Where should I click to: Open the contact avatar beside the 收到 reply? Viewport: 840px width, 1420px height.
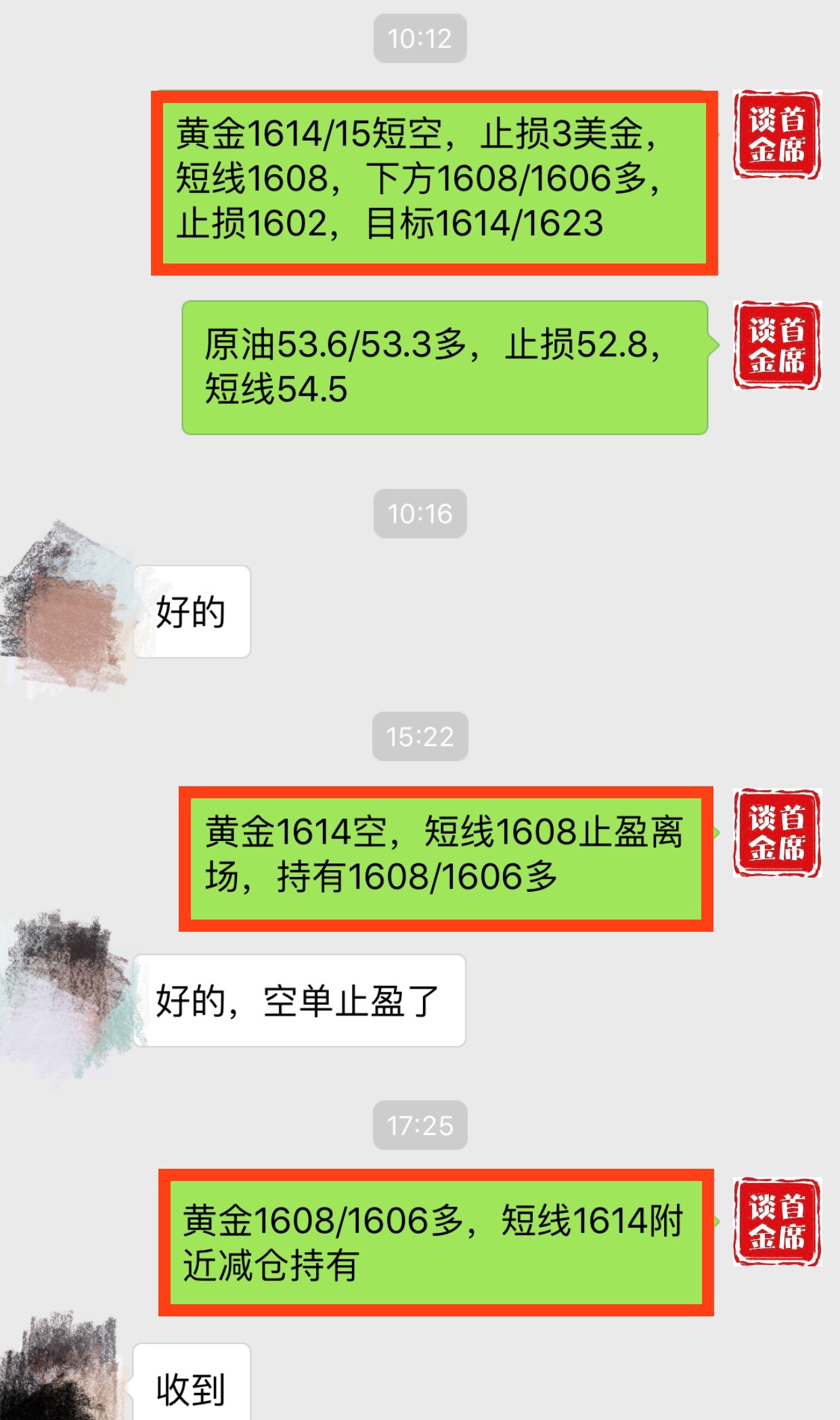(x=61, y=1375)
